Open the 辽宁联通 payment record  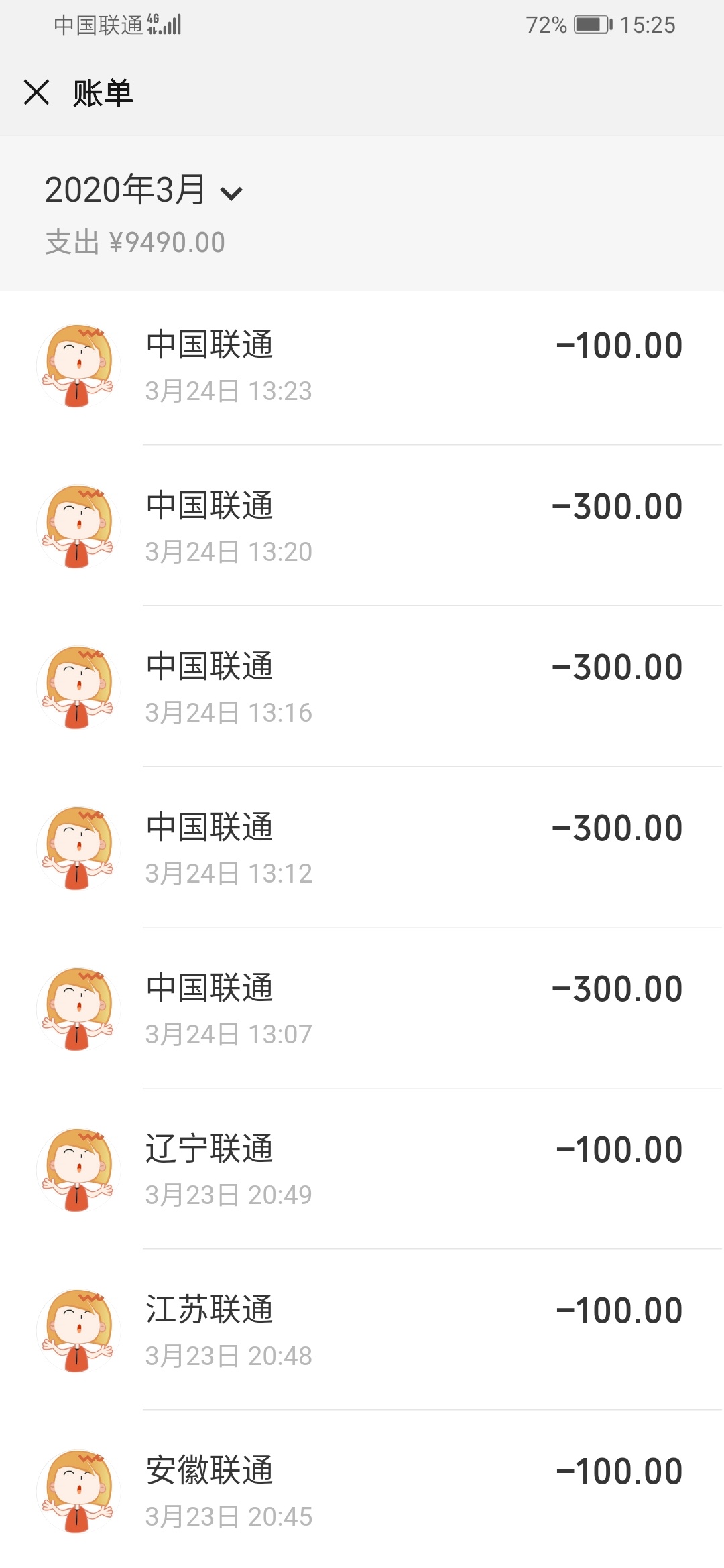[x=362, y=1169]
